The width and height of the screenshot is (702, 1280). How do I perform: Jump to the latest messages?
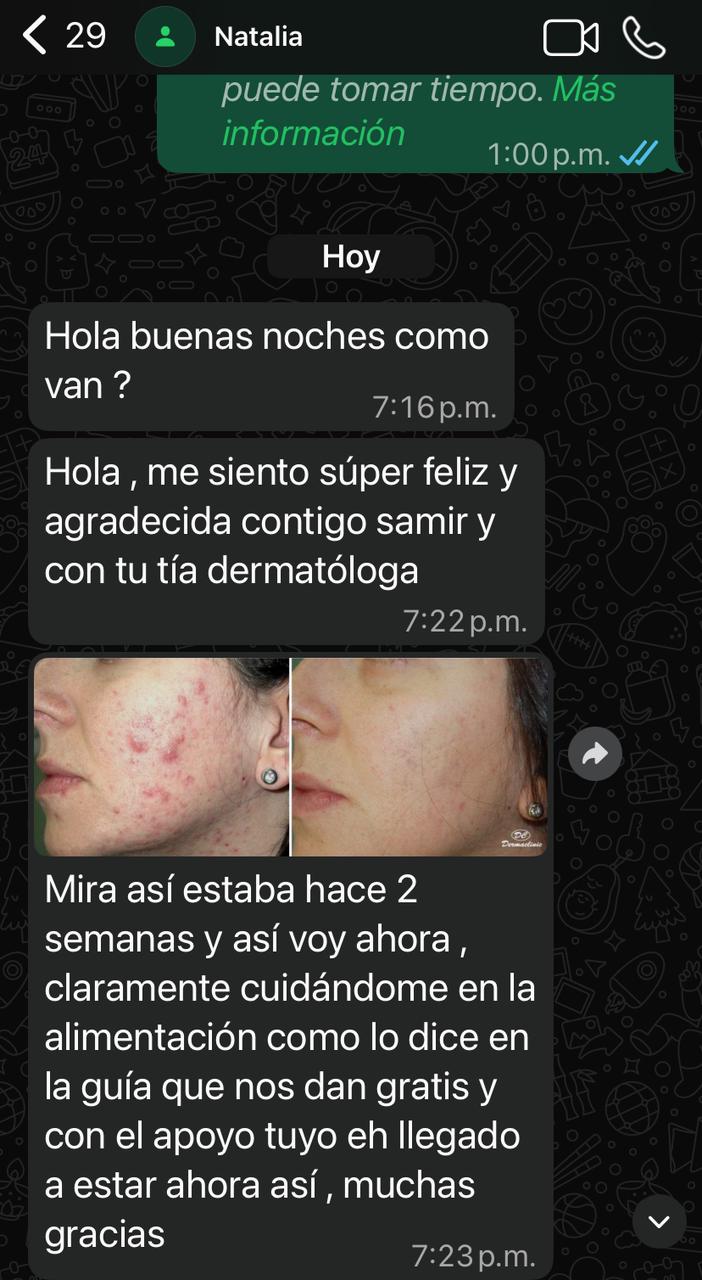[x=658, y=1221]
